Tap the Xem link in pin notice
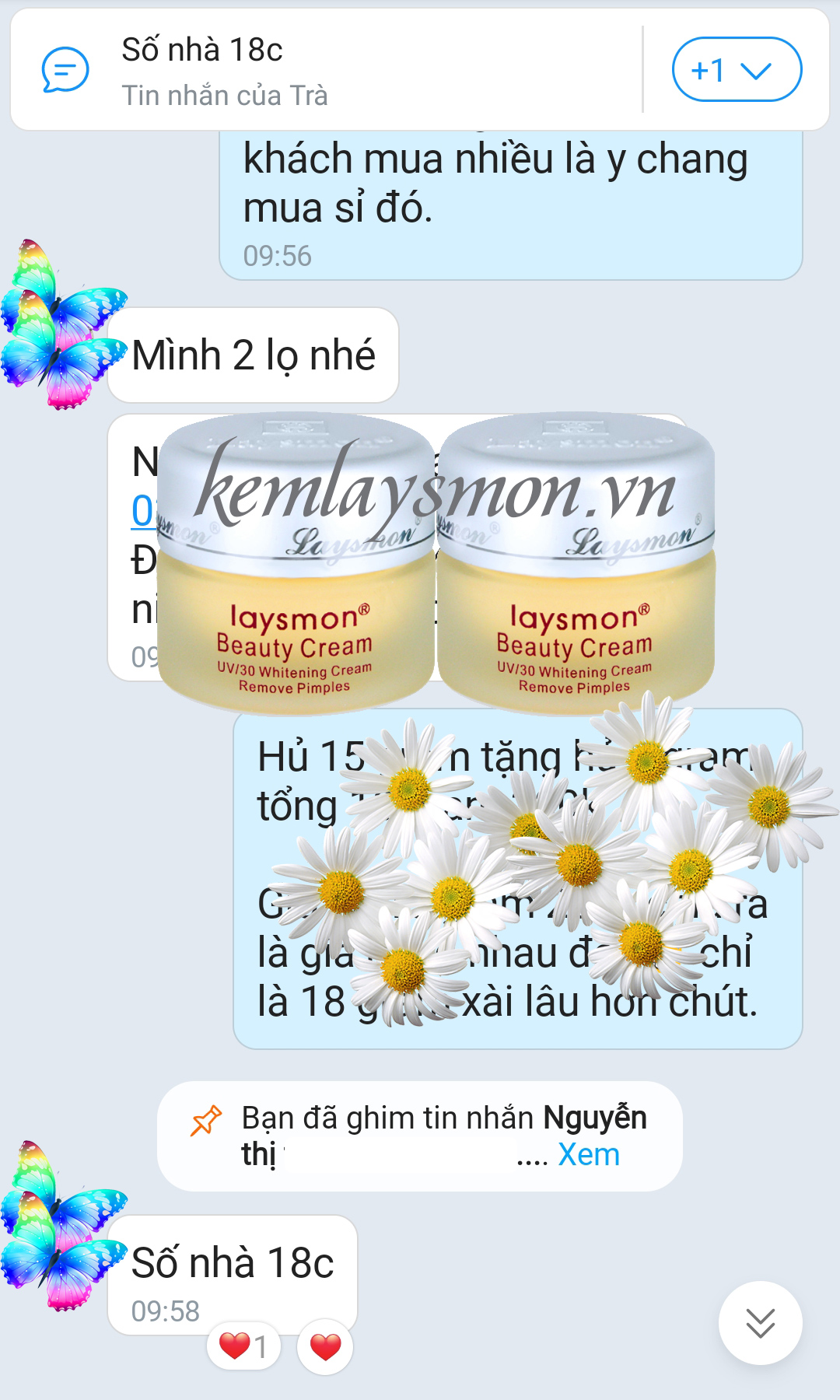840x1400 pixels. pyautogui.click(x=589, y=1155)
